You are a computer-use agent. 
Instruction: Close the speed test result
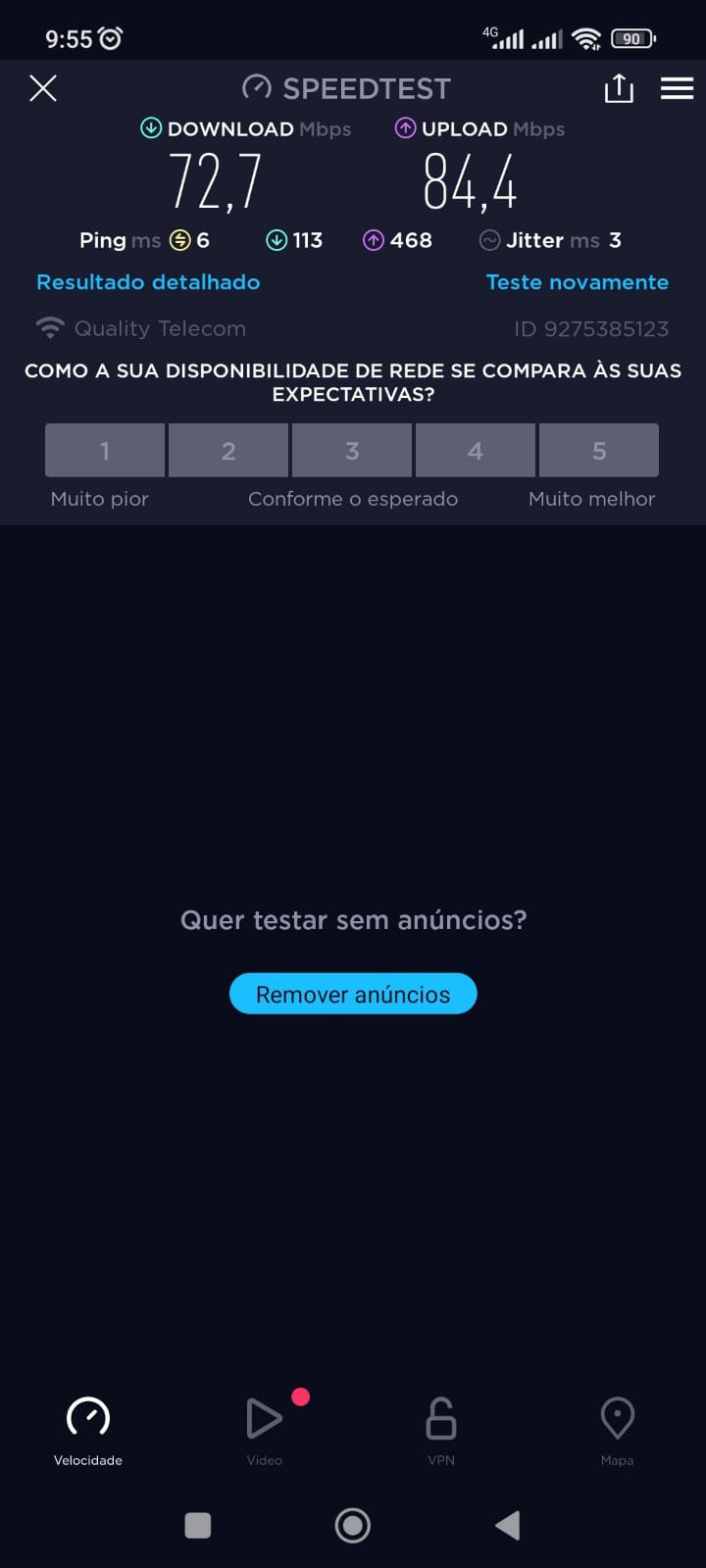tap(43, 88)
